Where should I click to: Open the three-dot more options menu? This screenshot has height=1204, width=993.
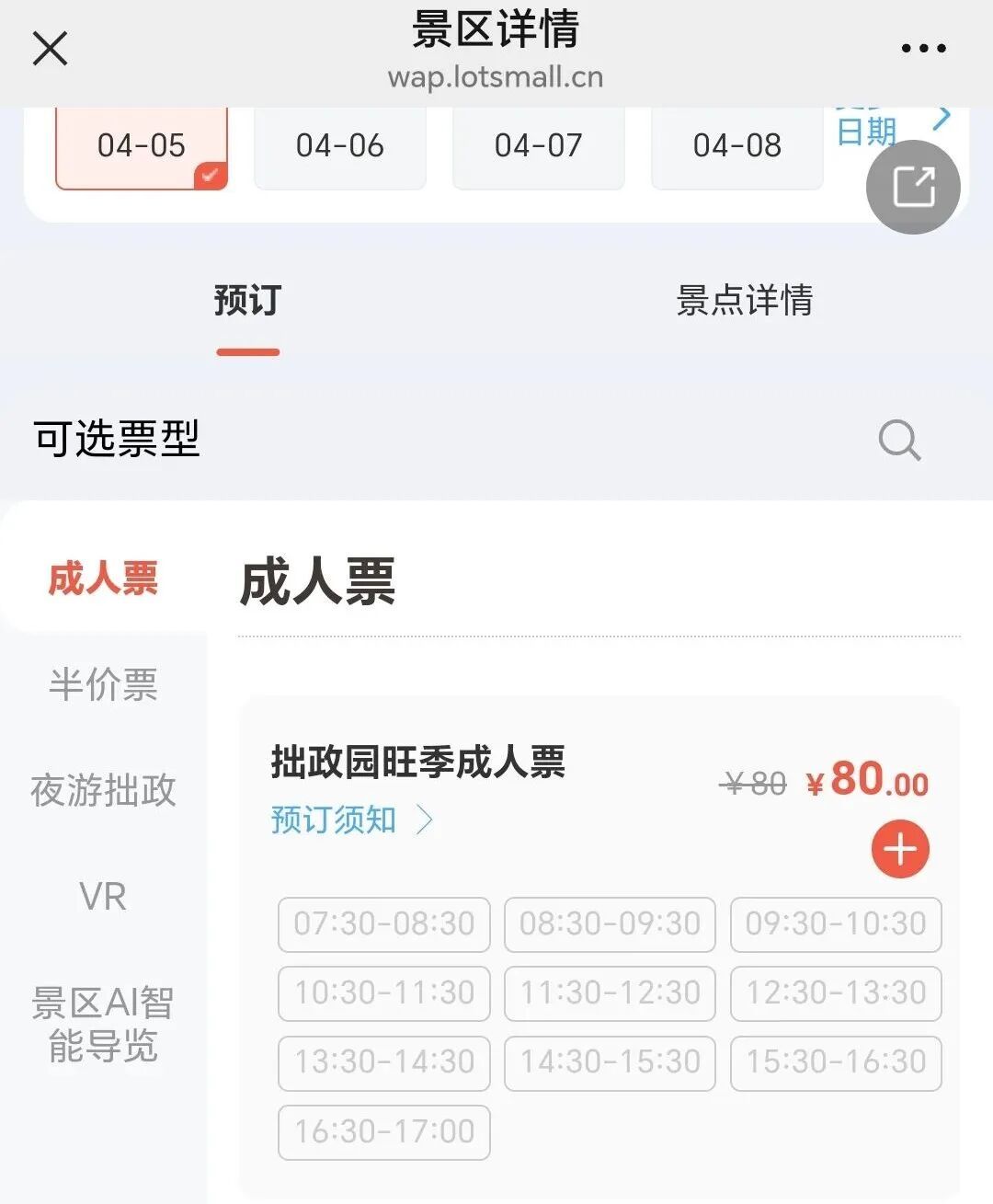click(x=923, y=48)
